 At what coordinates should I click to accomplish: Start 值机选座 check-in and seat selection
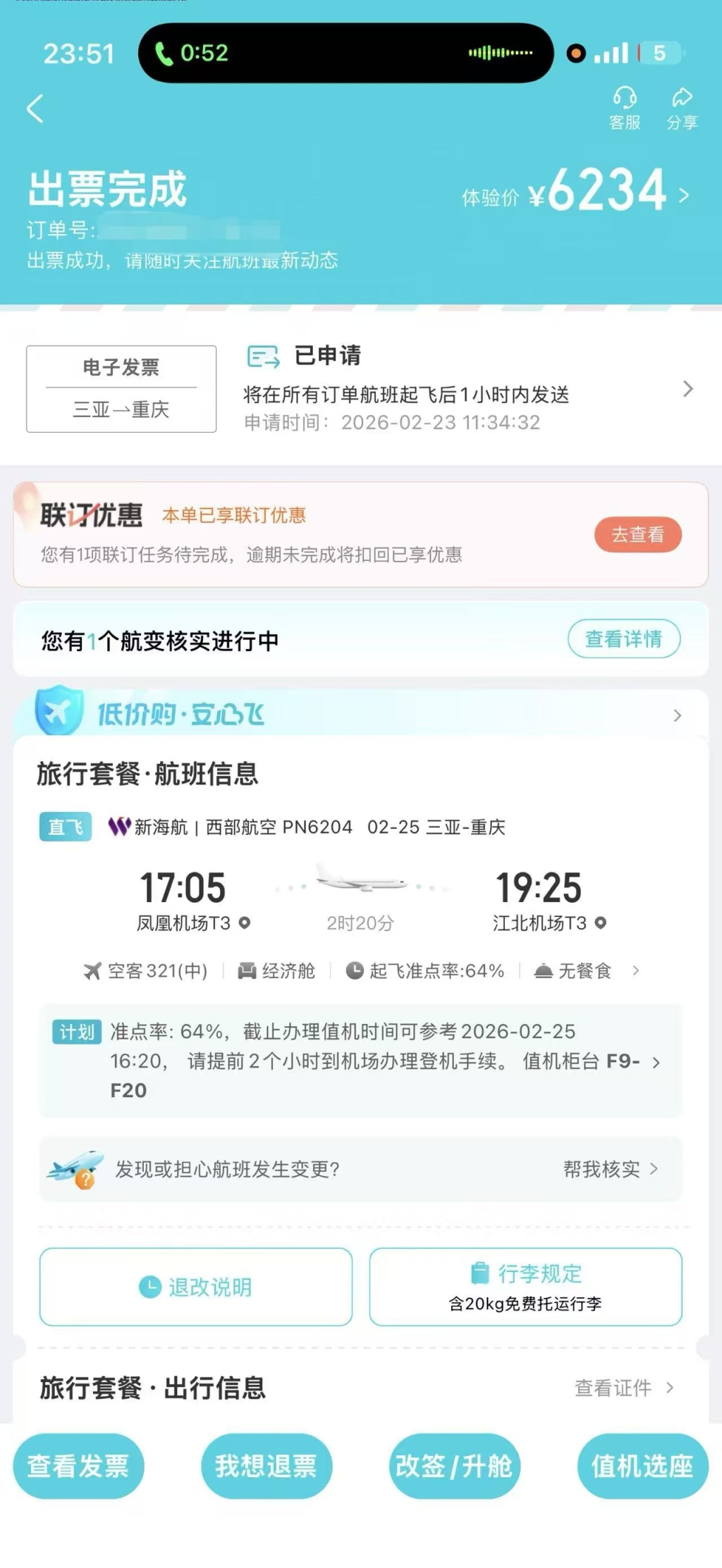coord(642,1467)
